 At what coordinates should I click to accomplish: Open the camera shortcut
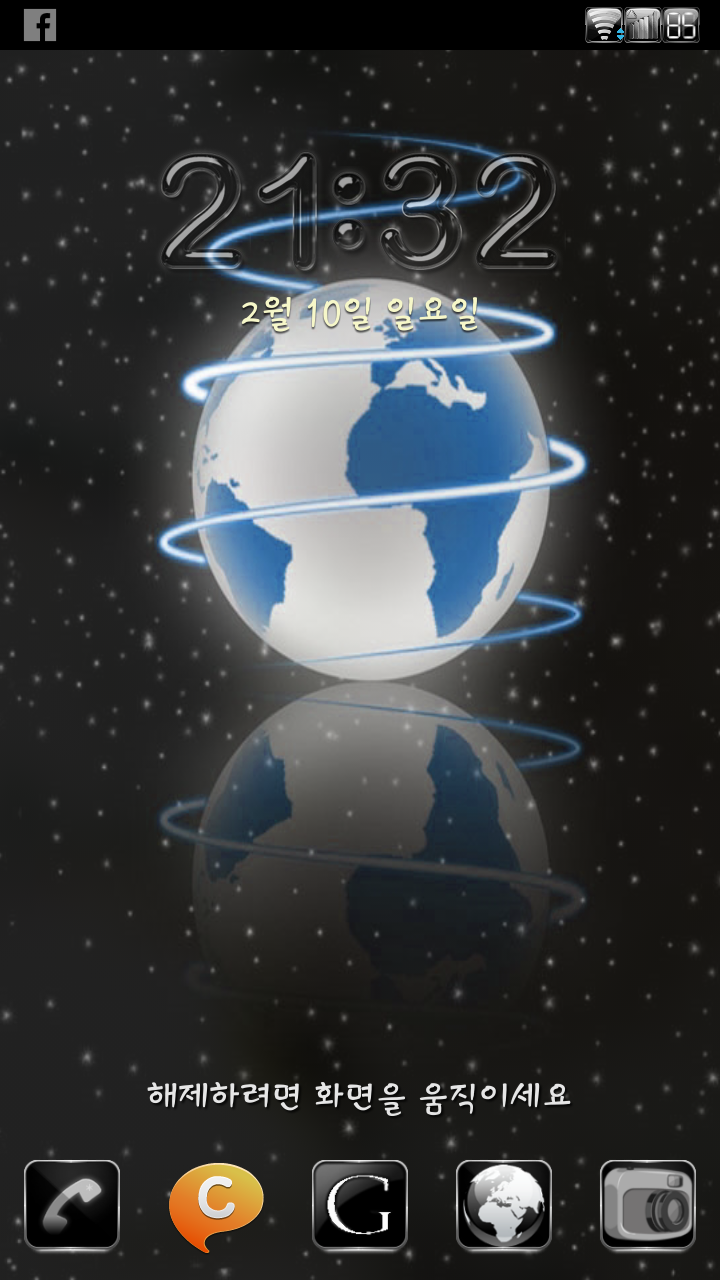pyautogui.click(x=648, y=1205)
